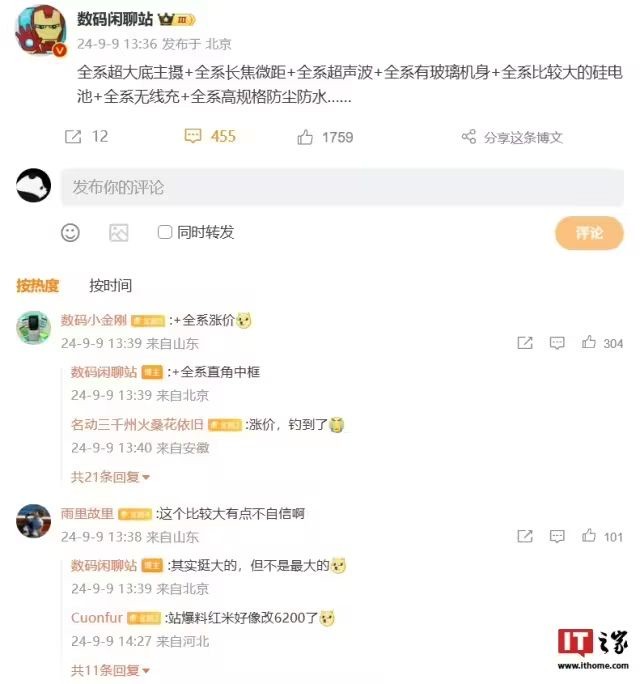Sort comments by 按热度
Viewport: 640px width, 684px height.
tap(37, 285)
